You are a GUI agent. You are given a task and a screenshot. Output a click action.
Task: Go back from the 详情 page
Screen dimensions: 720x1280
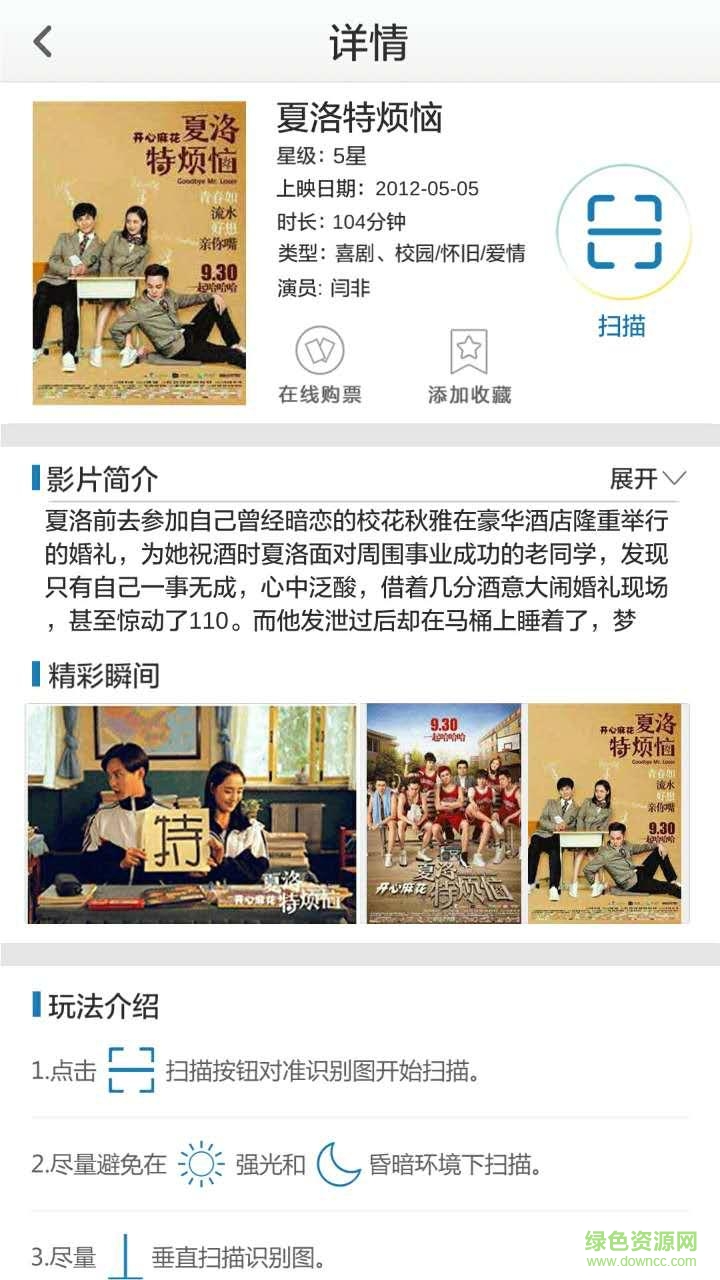42,42
